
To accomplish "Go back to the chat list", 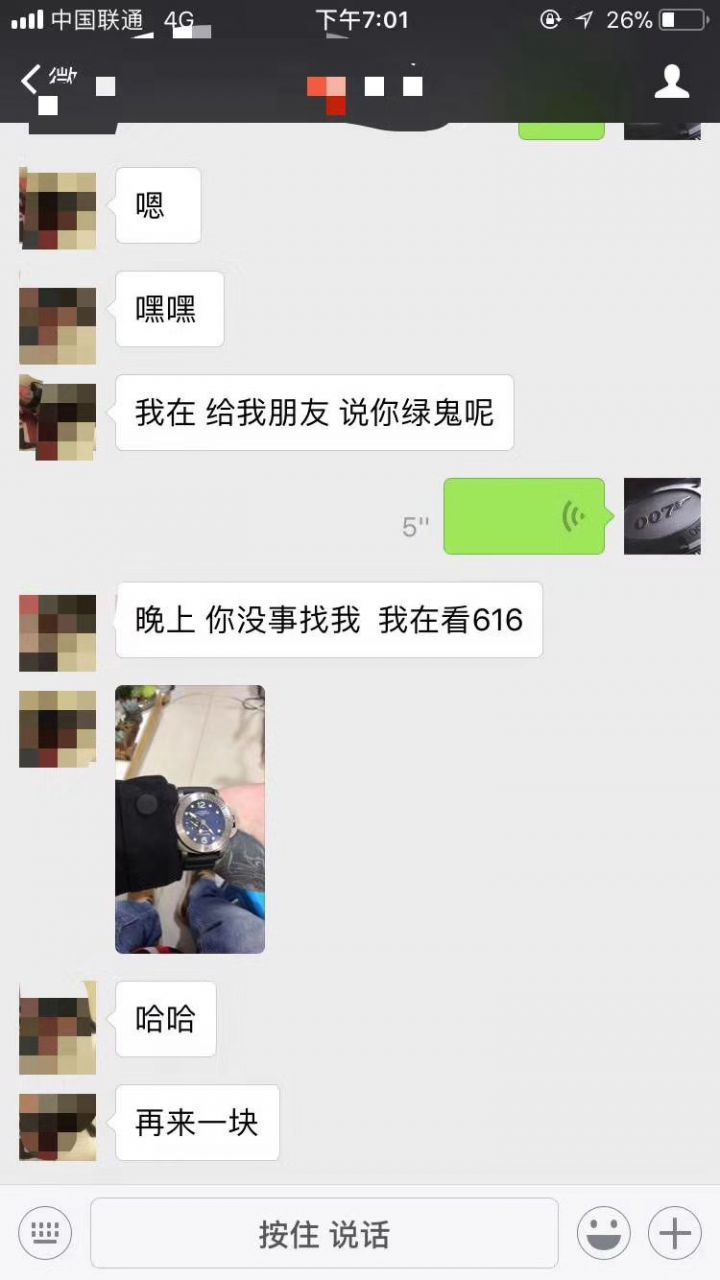I will 32,80.
